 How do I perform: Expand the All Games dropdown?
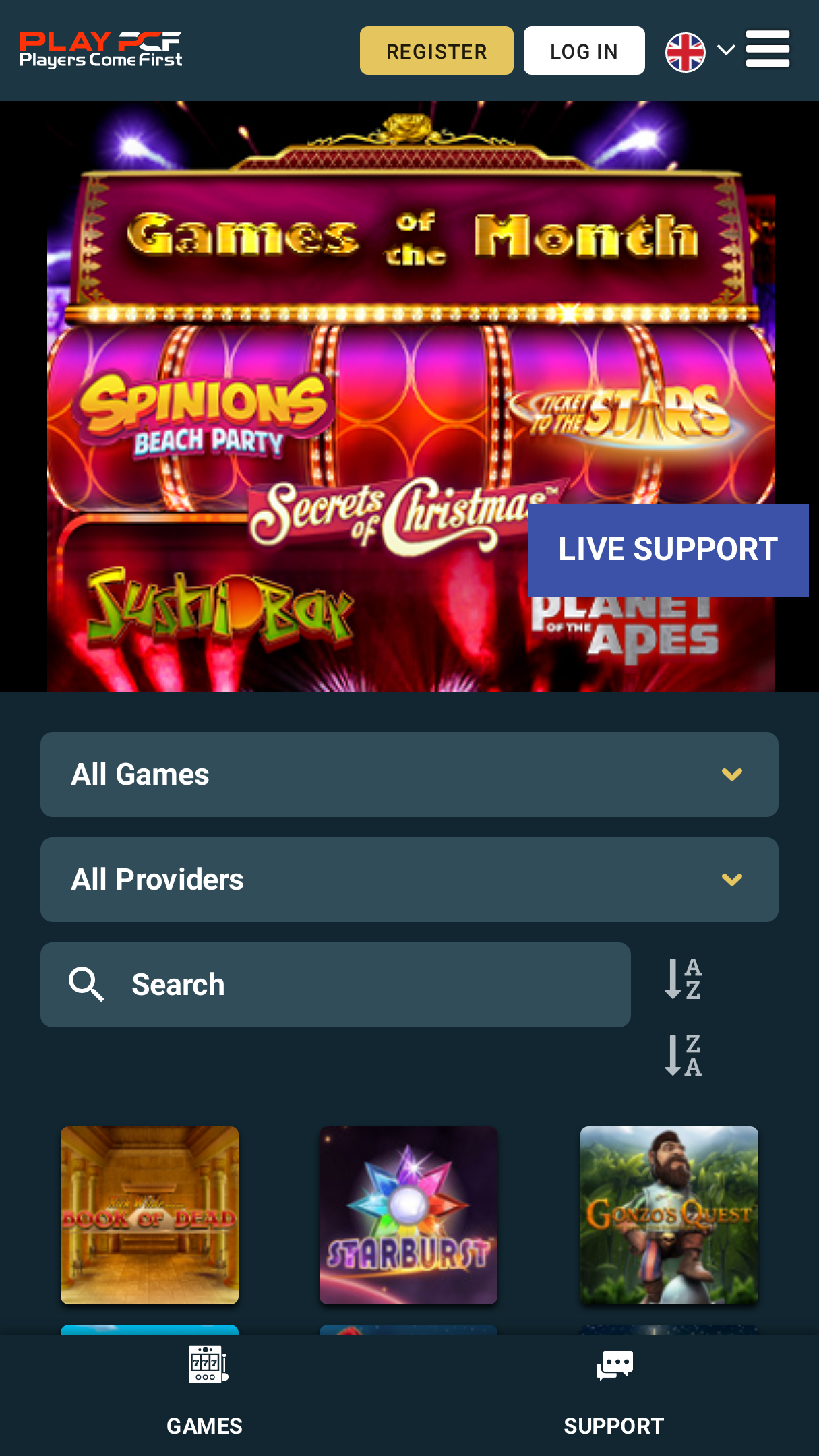(x=409, y=775)
